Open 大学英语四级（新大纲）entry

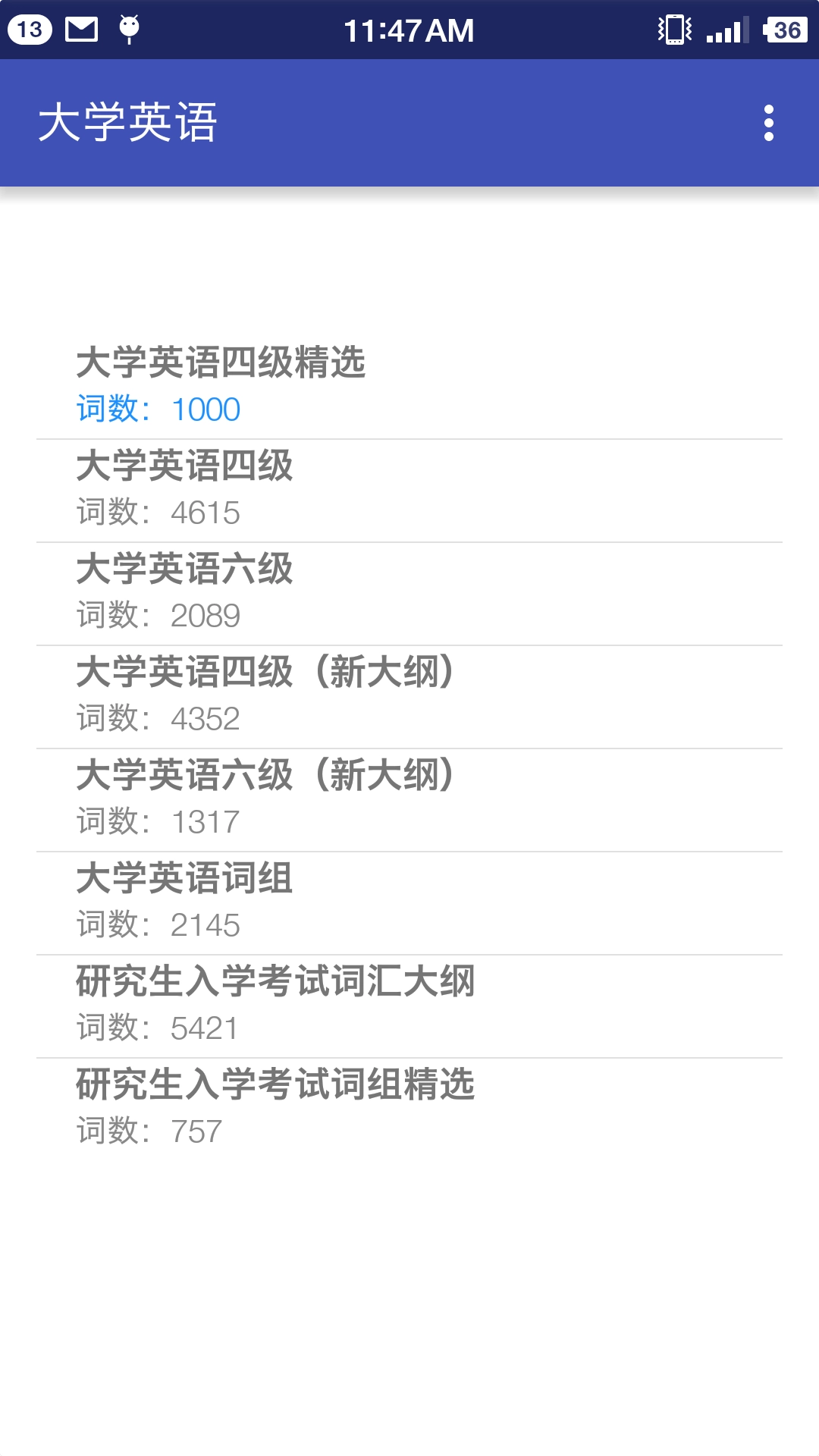409,694
